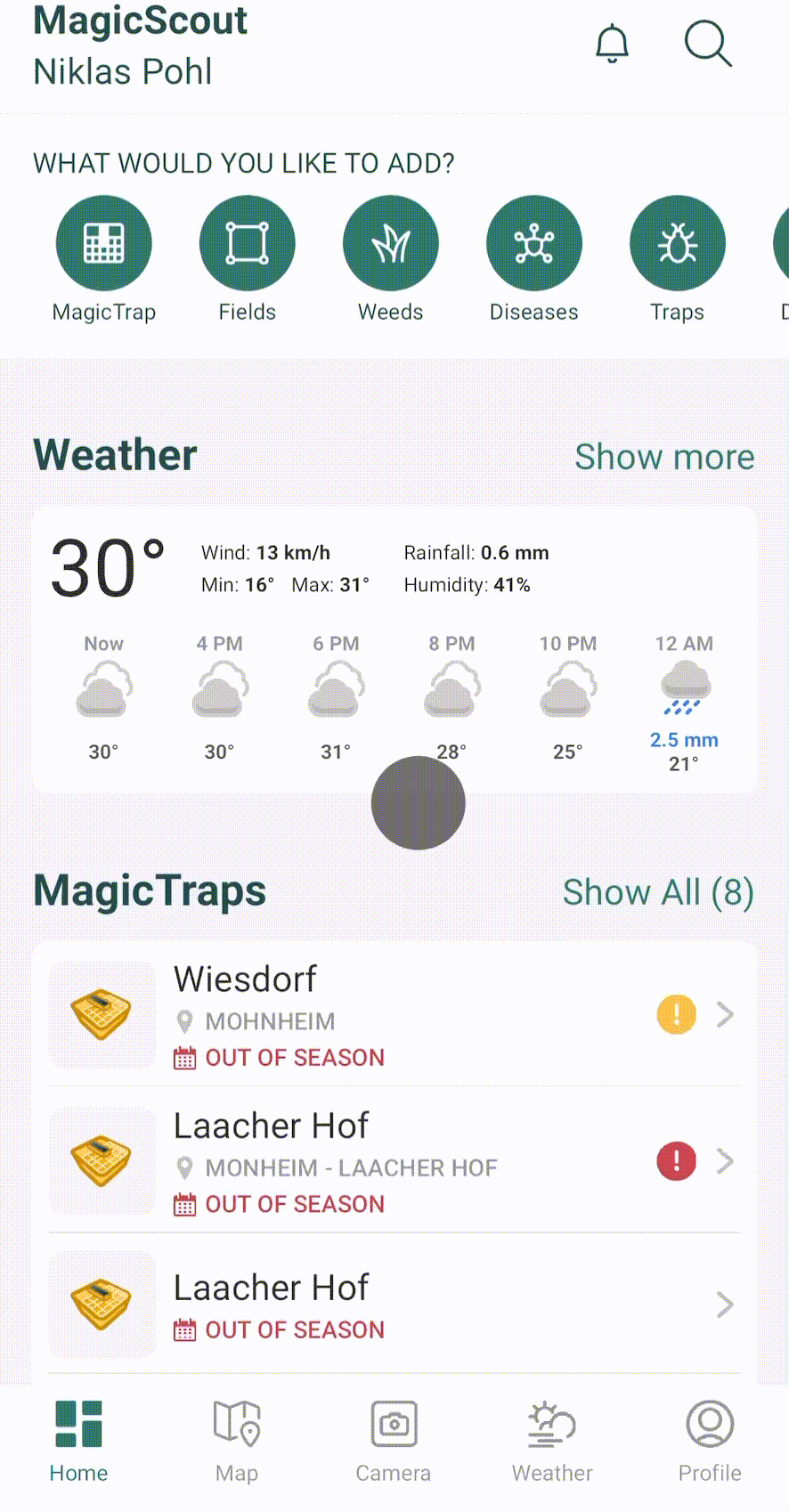Add new Fields
Image resolution: width=789 pixels, height=1512 pixels.
point(248,244)
